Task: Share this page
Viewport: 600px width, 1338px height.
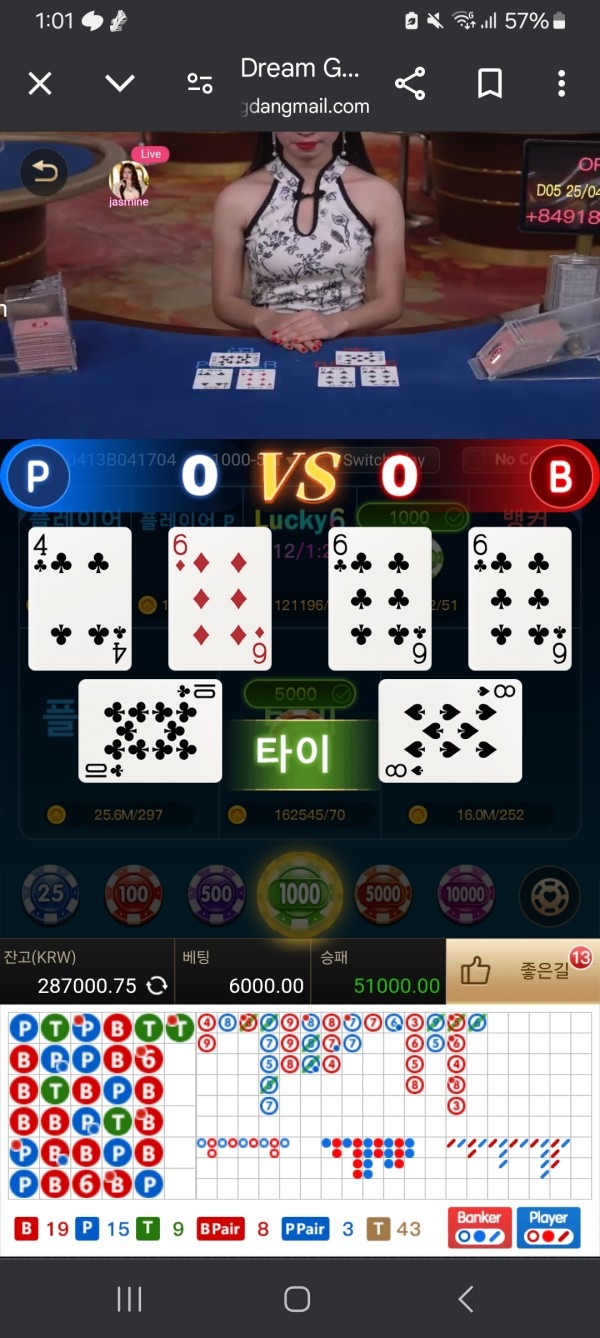Action: (x=410, y=84)
